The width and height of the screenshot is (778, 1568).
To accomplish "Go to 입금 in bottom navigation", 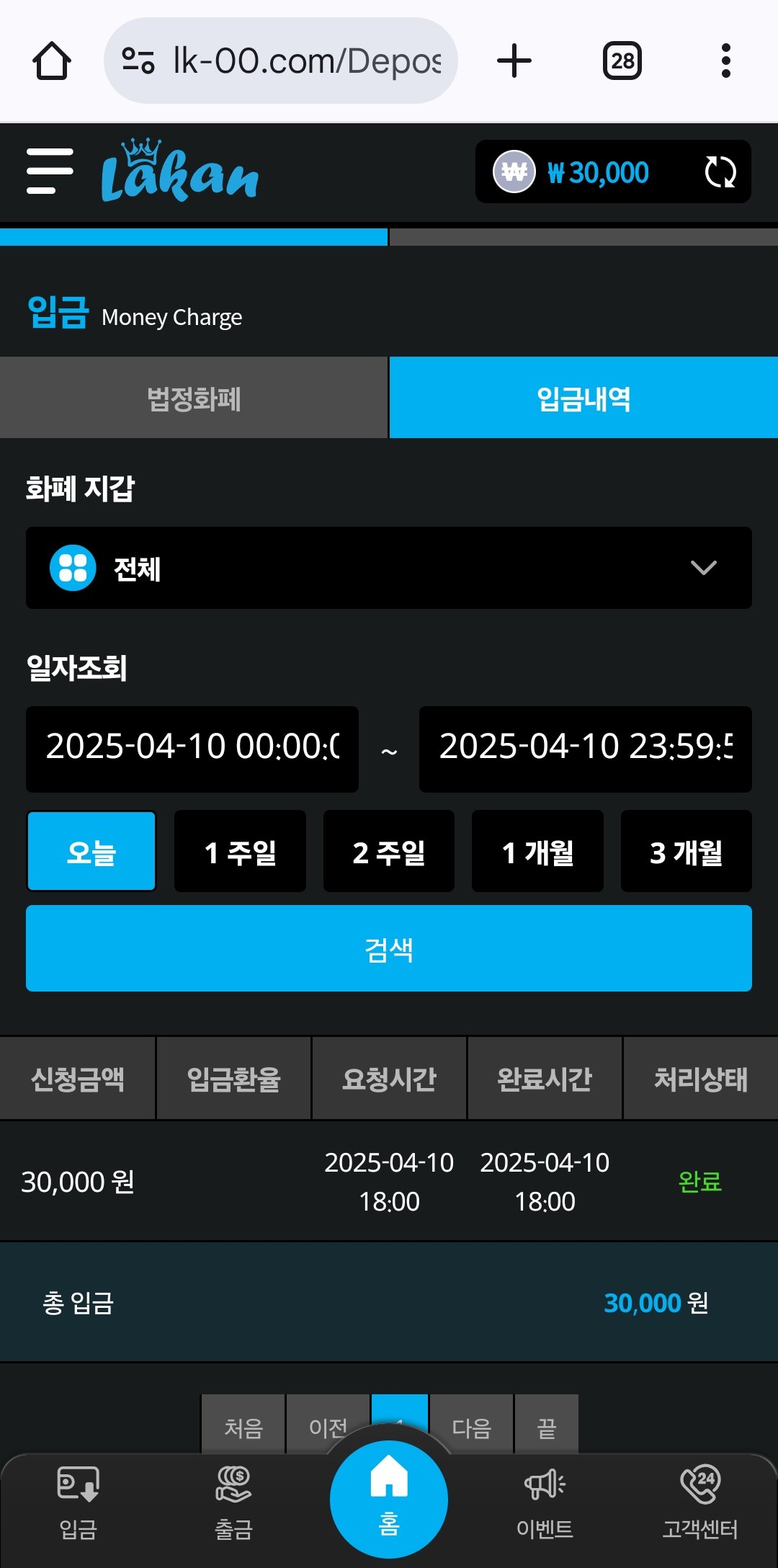I will coord(78,1502).
